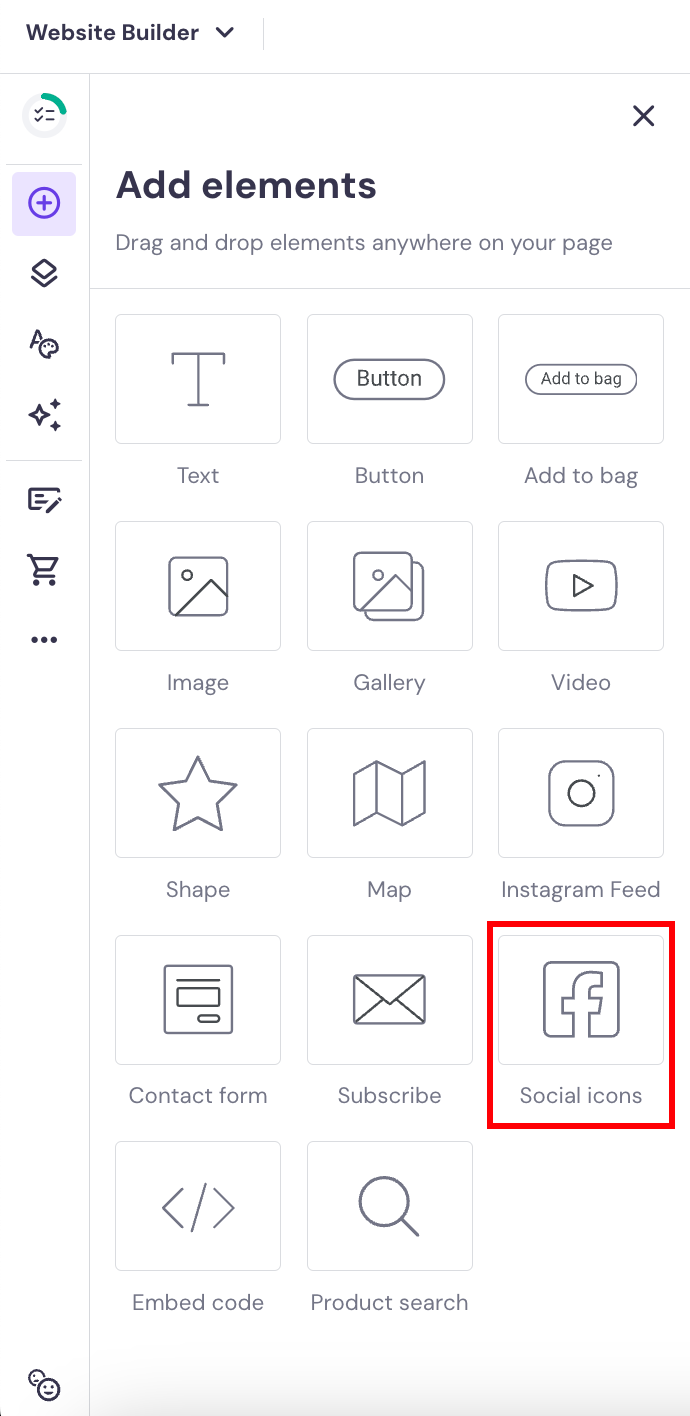Close the Add elements panel

click(x=643, y=116)
